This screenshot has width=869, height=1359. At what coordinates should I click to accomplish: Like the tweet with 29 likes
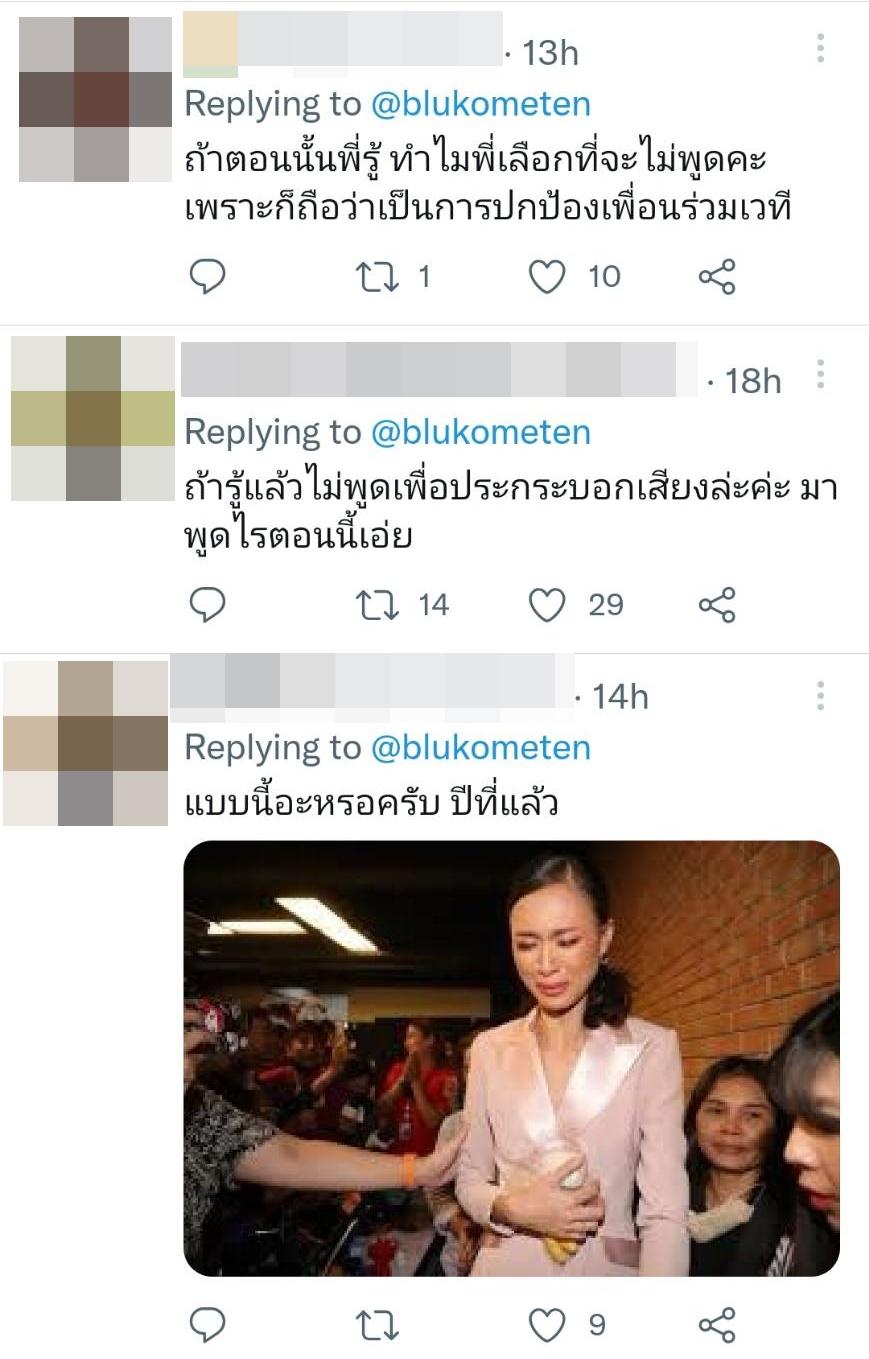click(x=547, y=604)
